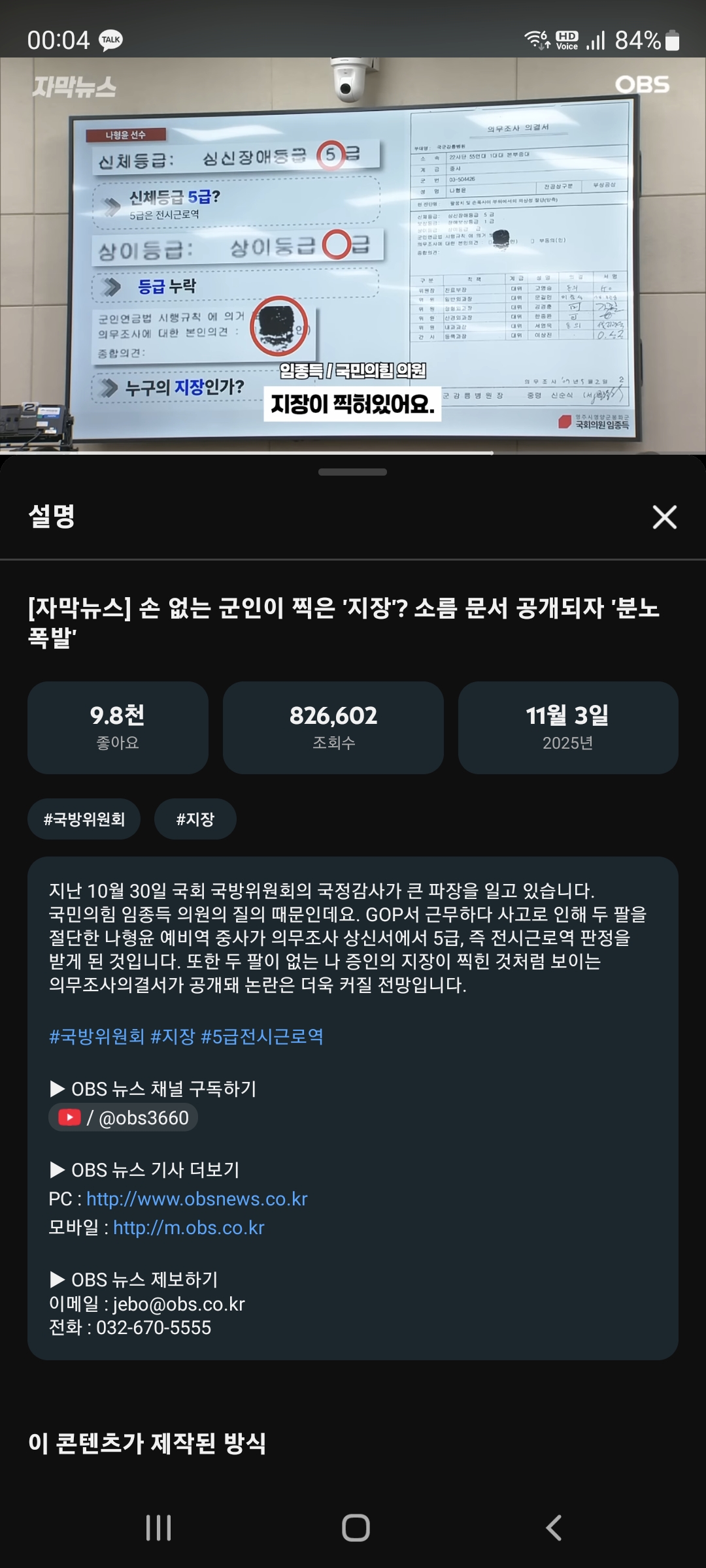Tap the #5급전시근로역 hashtag in description
The width and height of the screenshot is (706, 1568).
(x=261, y=1036)
